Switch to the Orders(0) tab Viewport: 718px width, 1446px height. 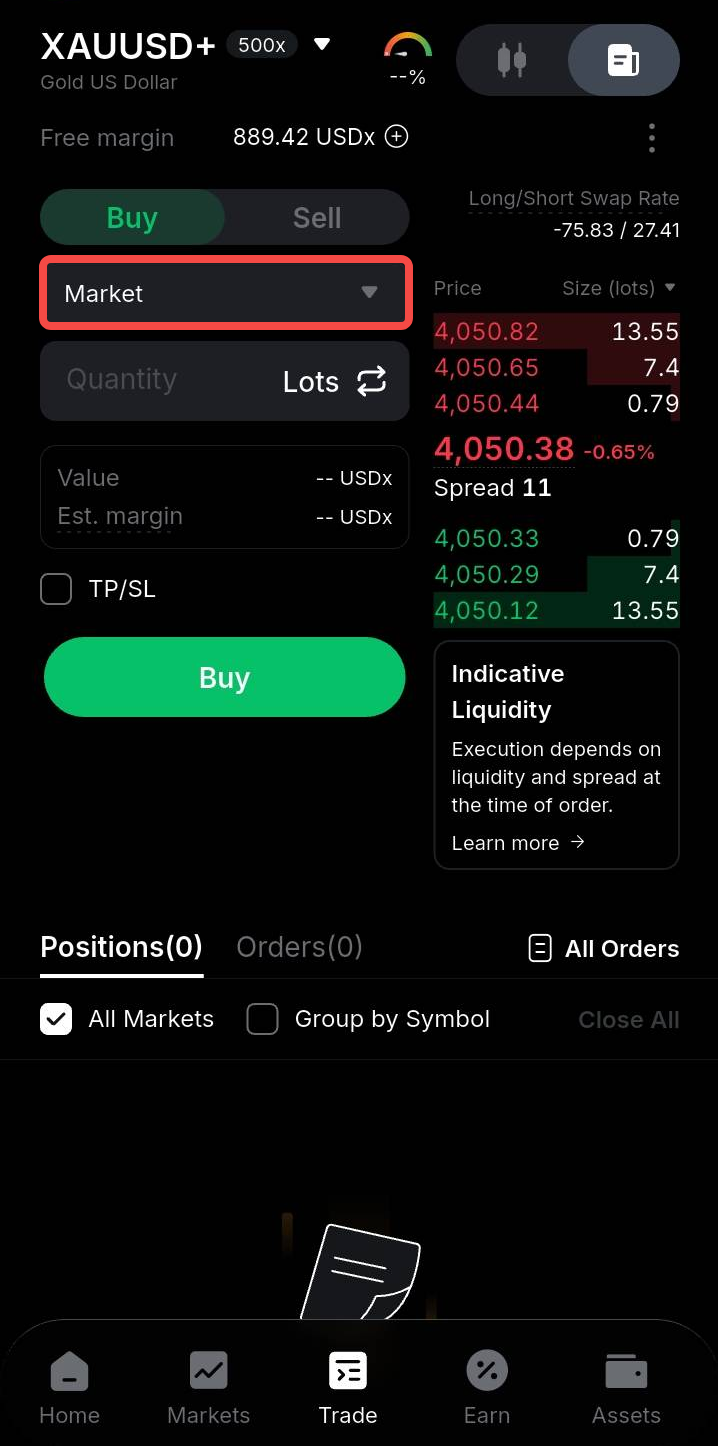(x=299, y=947)
